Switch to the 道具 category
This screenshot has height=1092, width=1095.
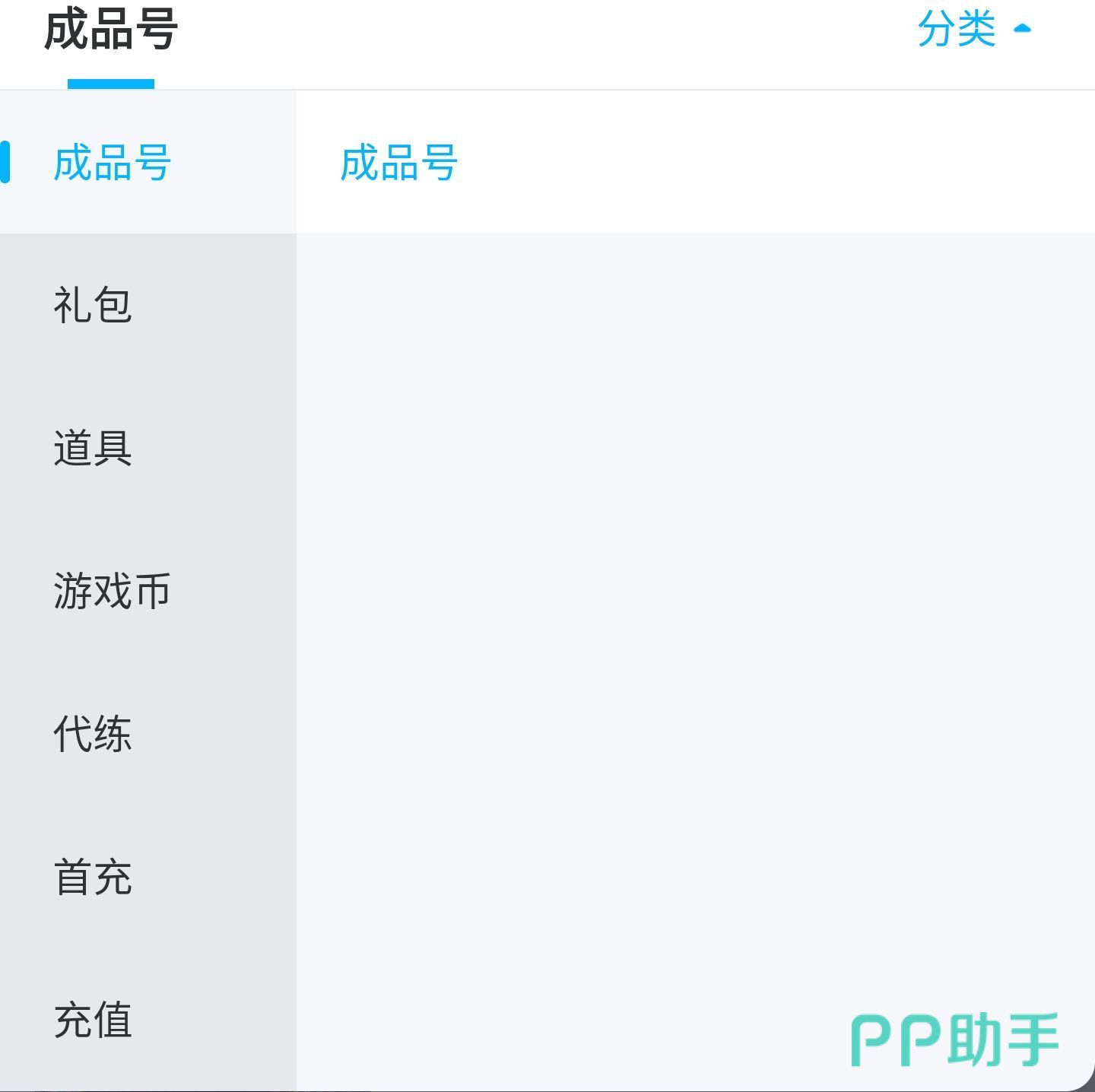point(93,448)
